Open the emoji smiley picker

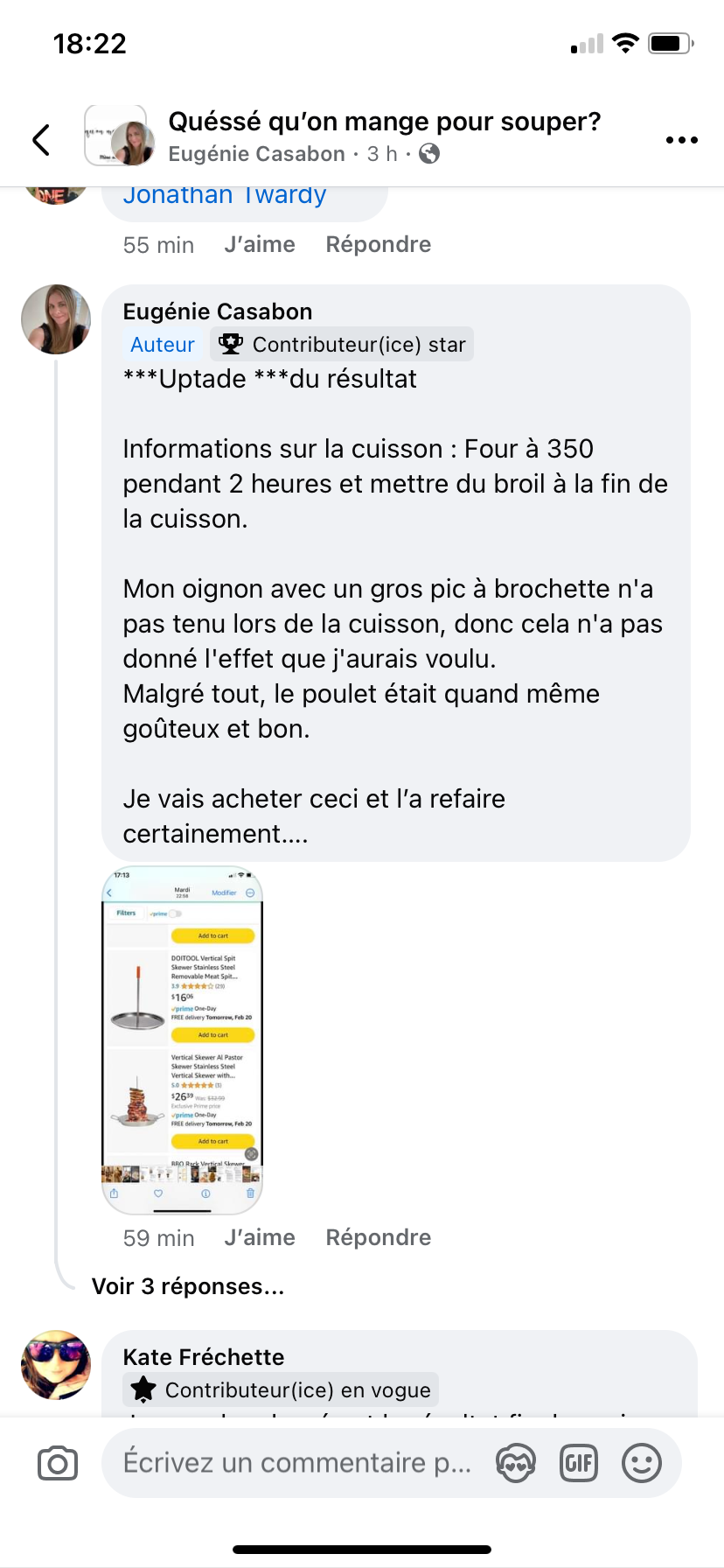pos(642,1463)
